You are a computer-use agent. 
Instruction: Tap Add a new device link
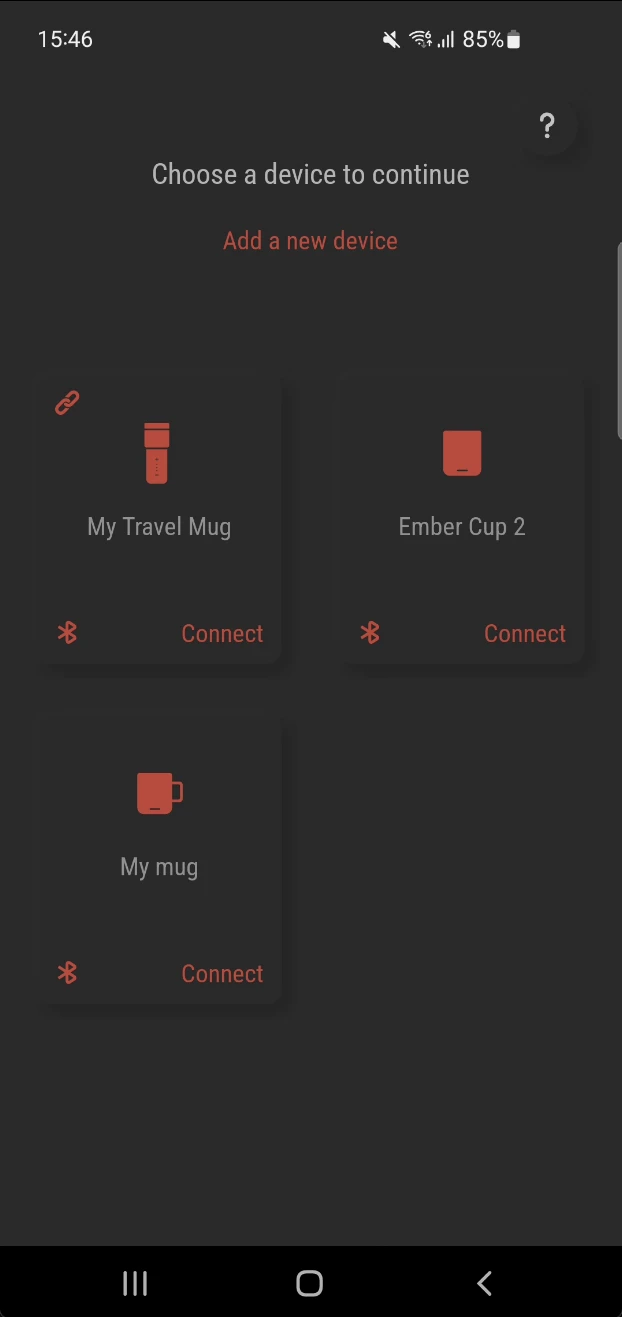(310, 241)
